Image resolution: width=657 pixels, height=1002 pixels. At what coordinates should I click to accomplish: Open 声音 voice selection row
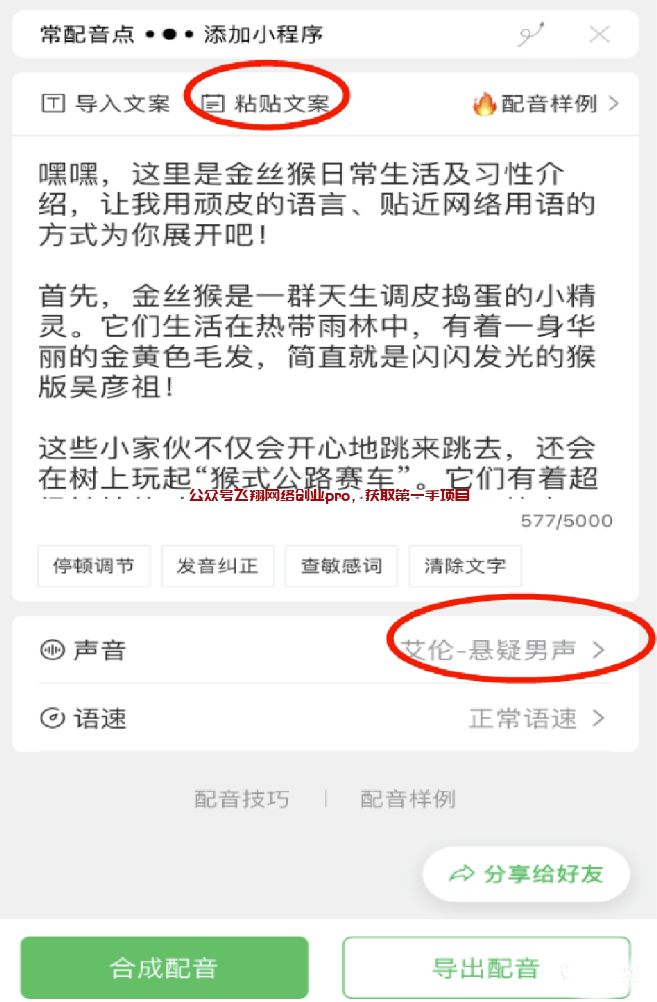(x=324, y=650)
